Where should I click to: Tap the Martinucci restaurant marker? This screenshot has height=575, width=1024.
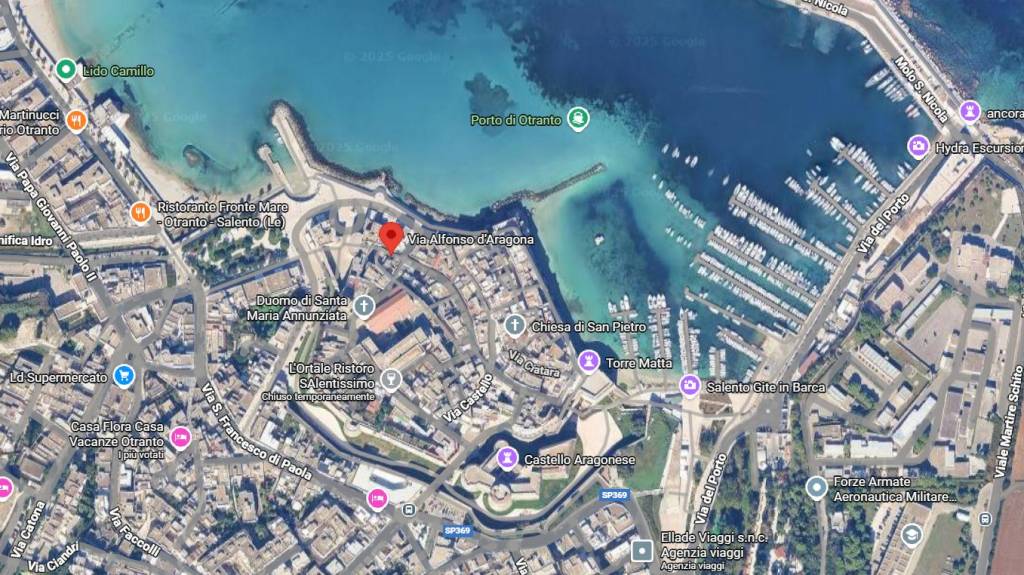click(77, 121)
